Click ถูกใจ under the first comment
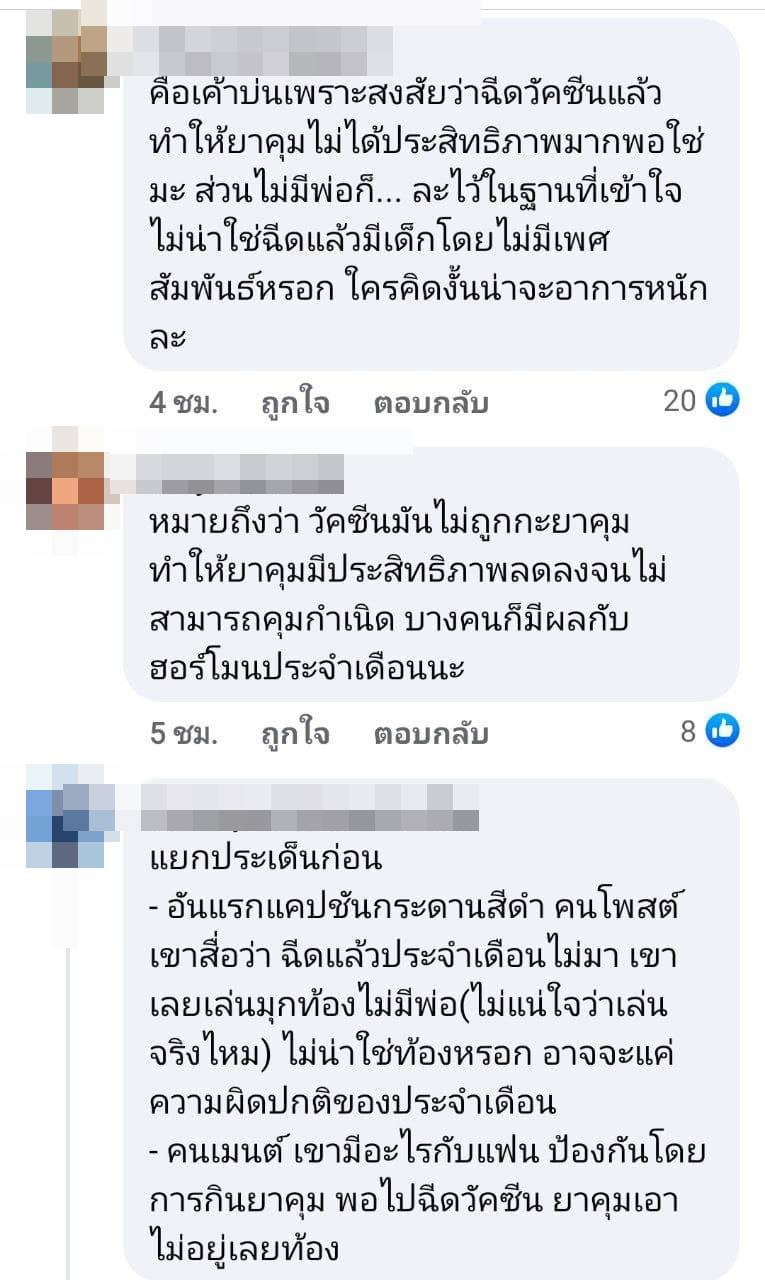 (x=293, y=401)
